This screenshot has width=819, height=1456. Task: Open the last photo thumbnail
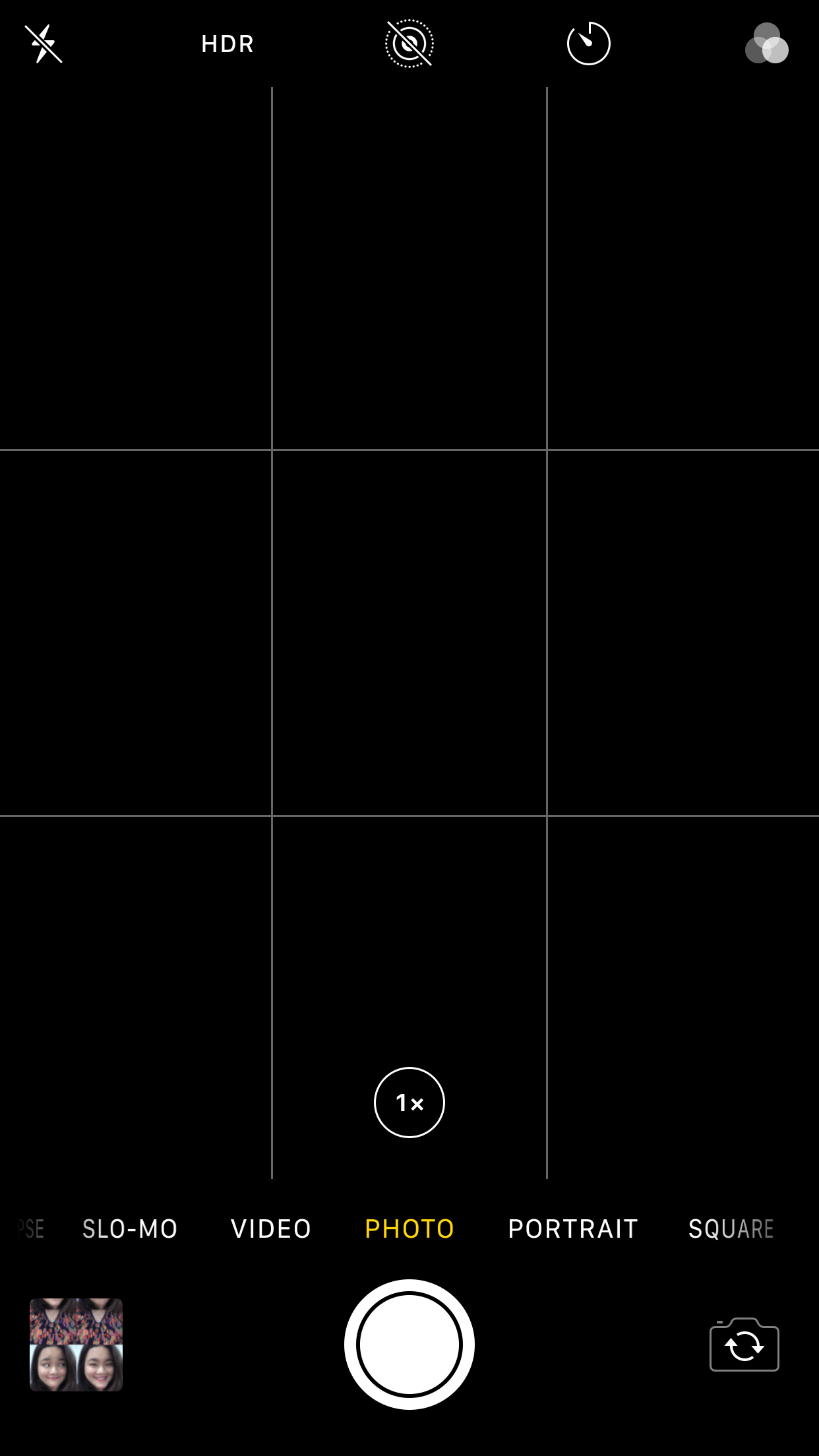click(76, 1345)
